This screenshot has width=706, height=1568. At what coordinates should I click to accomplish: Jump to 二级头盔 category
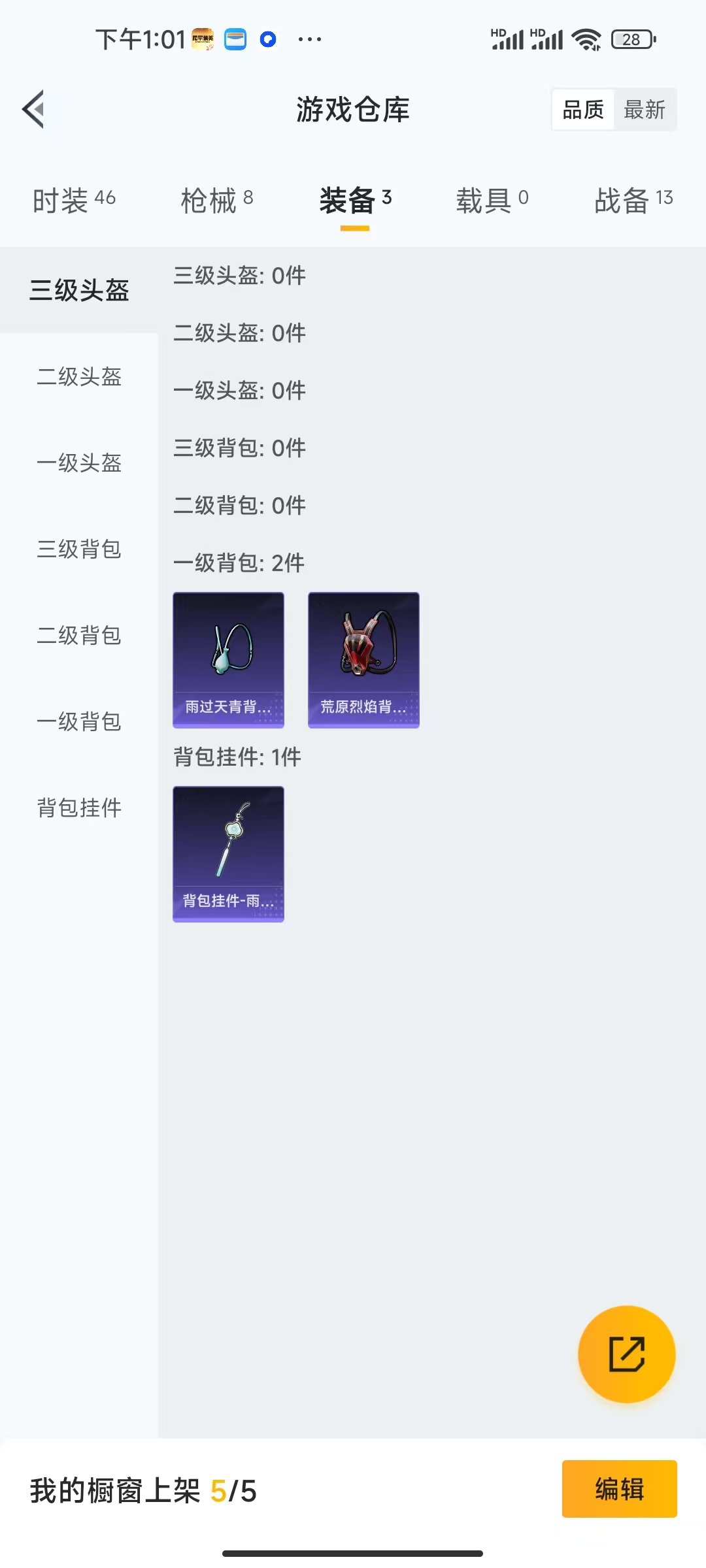tap(79, 377)
